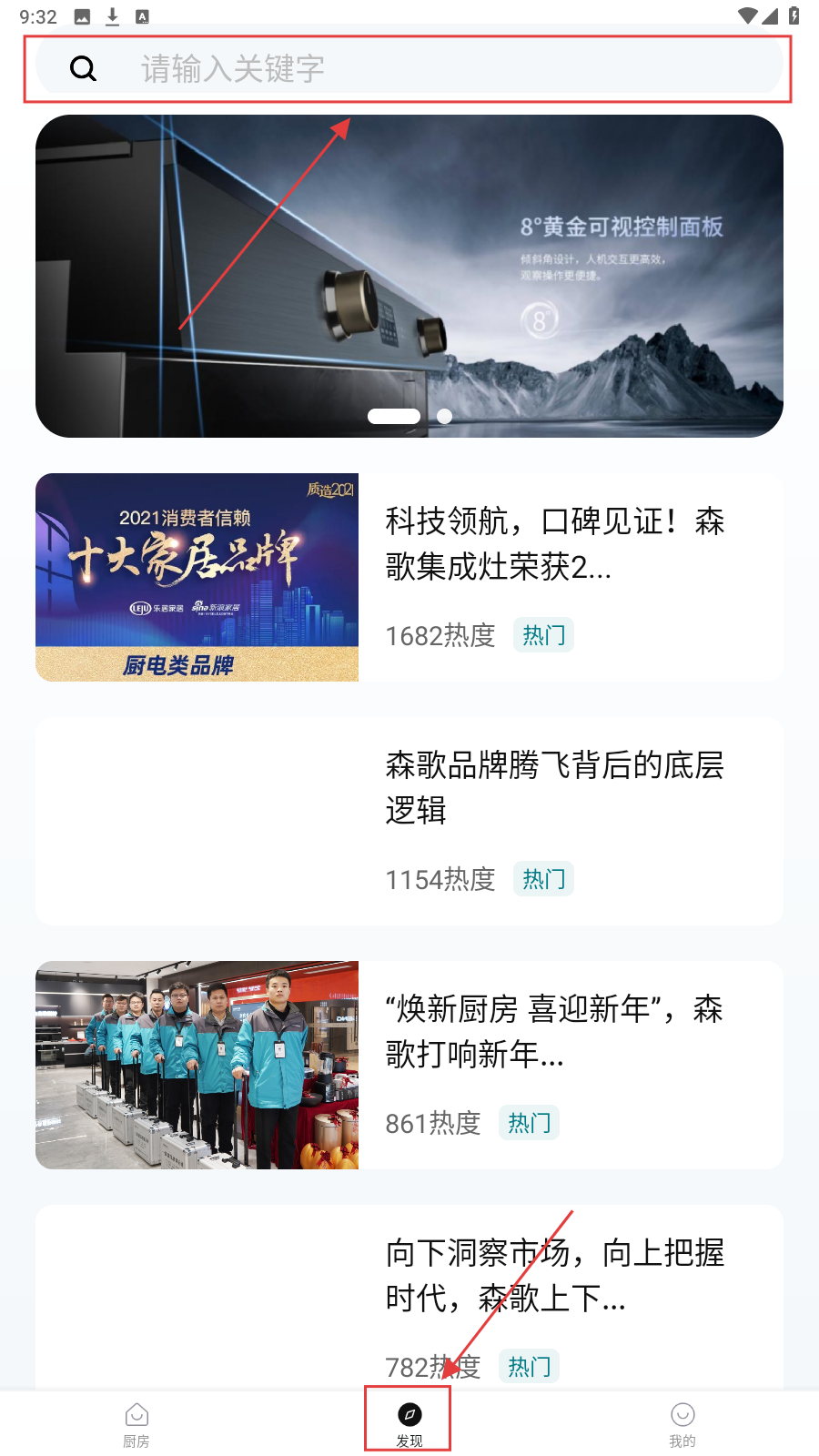Open the 8°黄金可视控制面板 banner
819x1456 pixels.
point(409,276)
